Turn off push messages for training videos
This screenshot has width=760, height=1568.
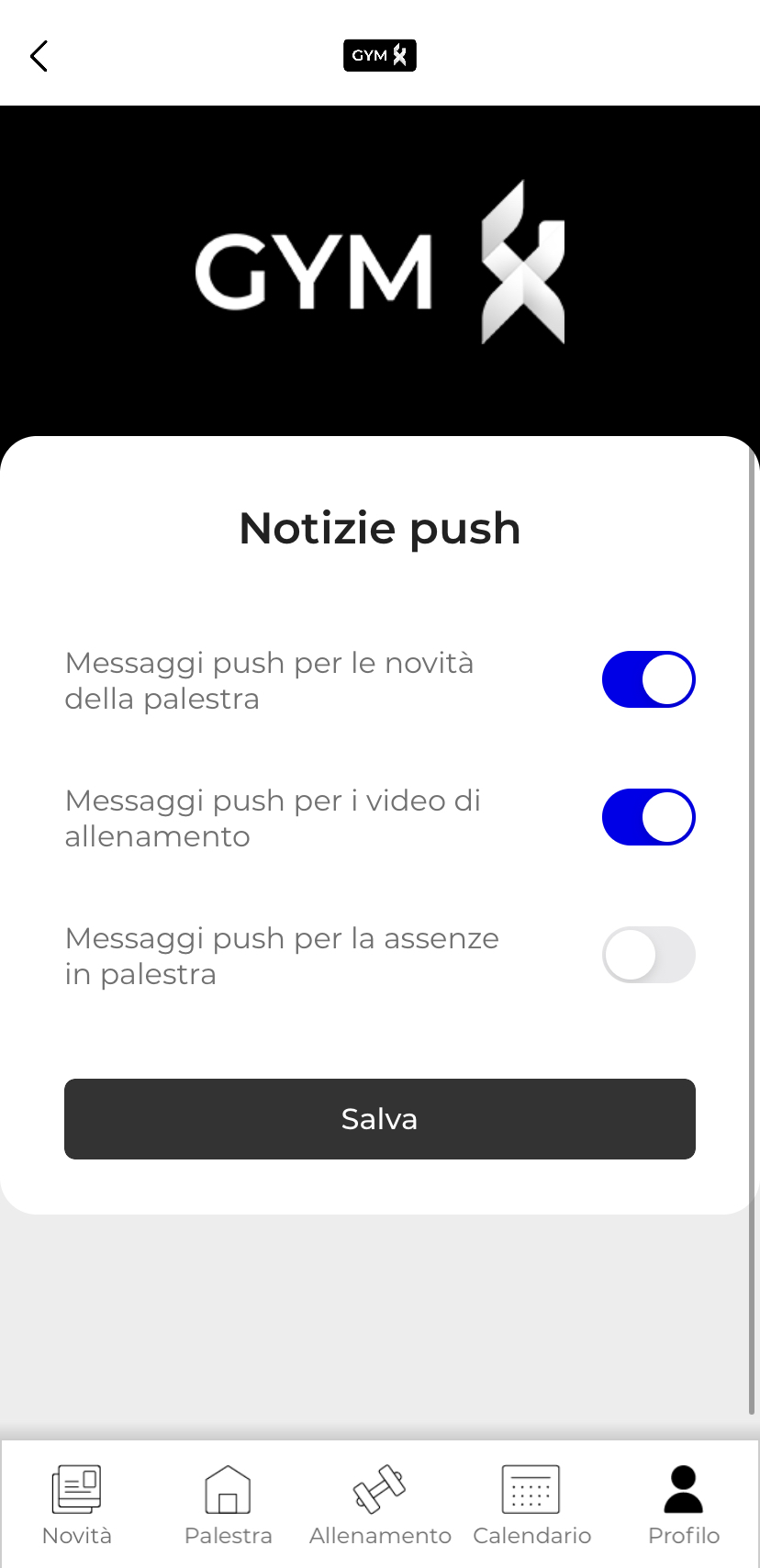tap(649, 817)
